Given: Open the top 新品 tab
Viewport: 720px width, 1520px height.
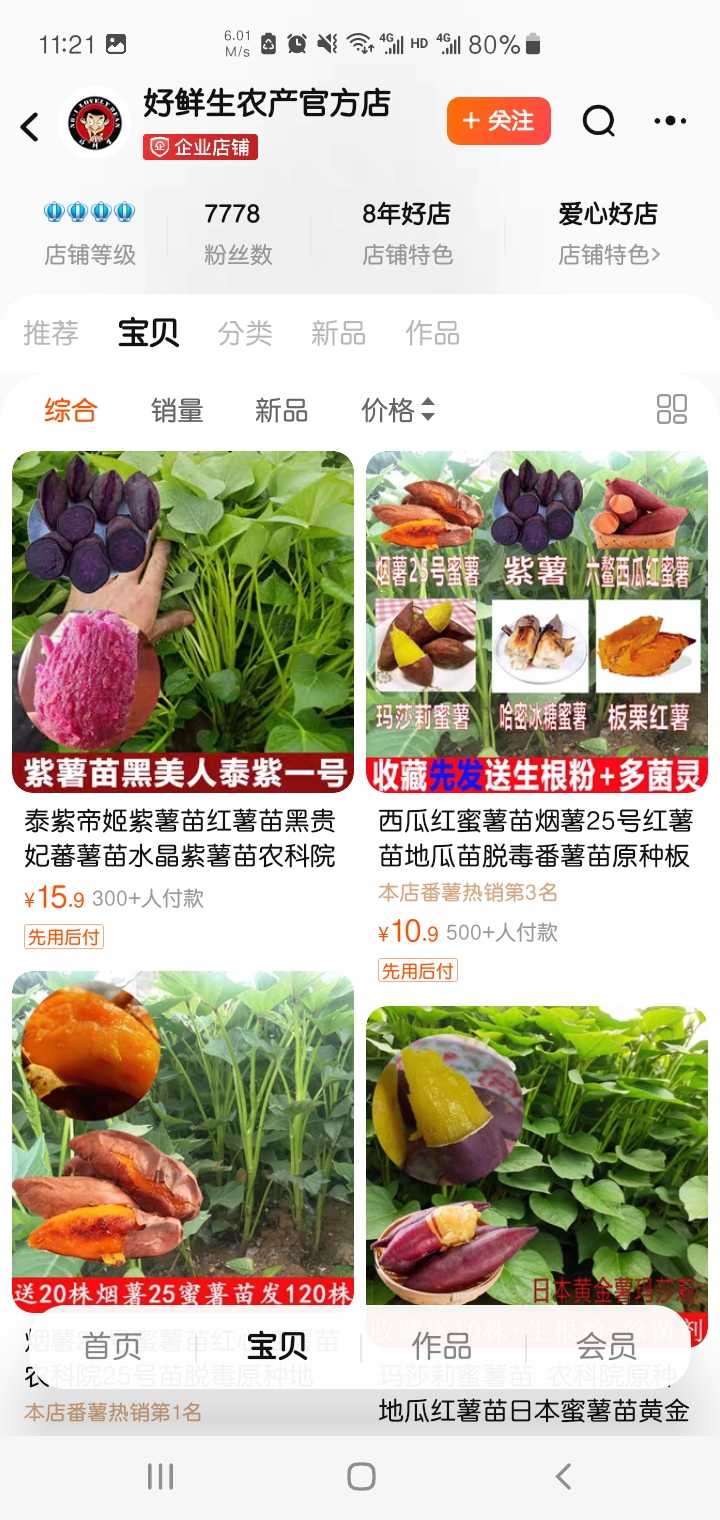Looking at the screenshot, I should 338,333.
